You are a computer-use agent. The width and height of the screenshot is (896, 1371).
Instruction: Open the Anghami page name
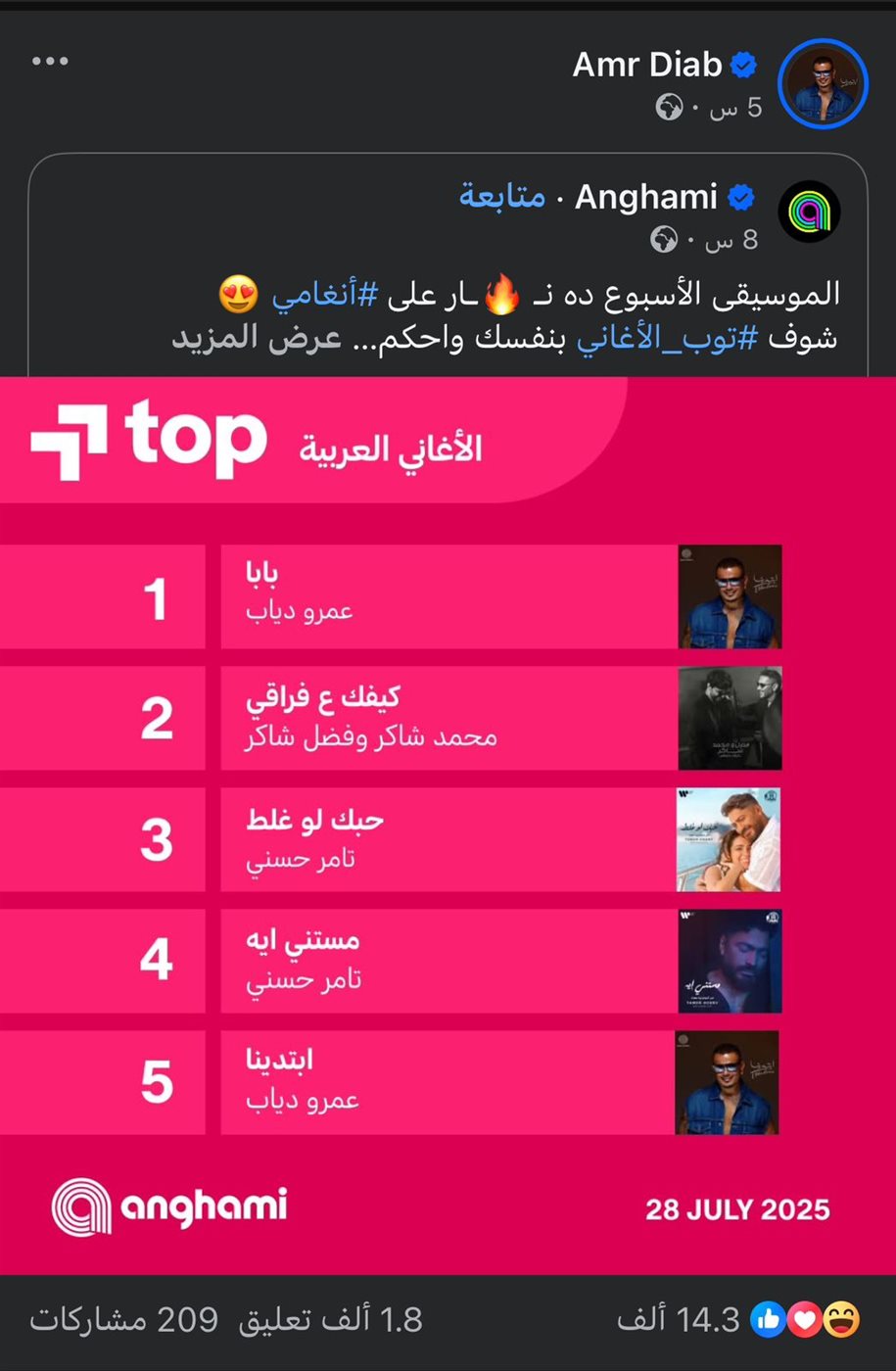click(x=646, y=197)
